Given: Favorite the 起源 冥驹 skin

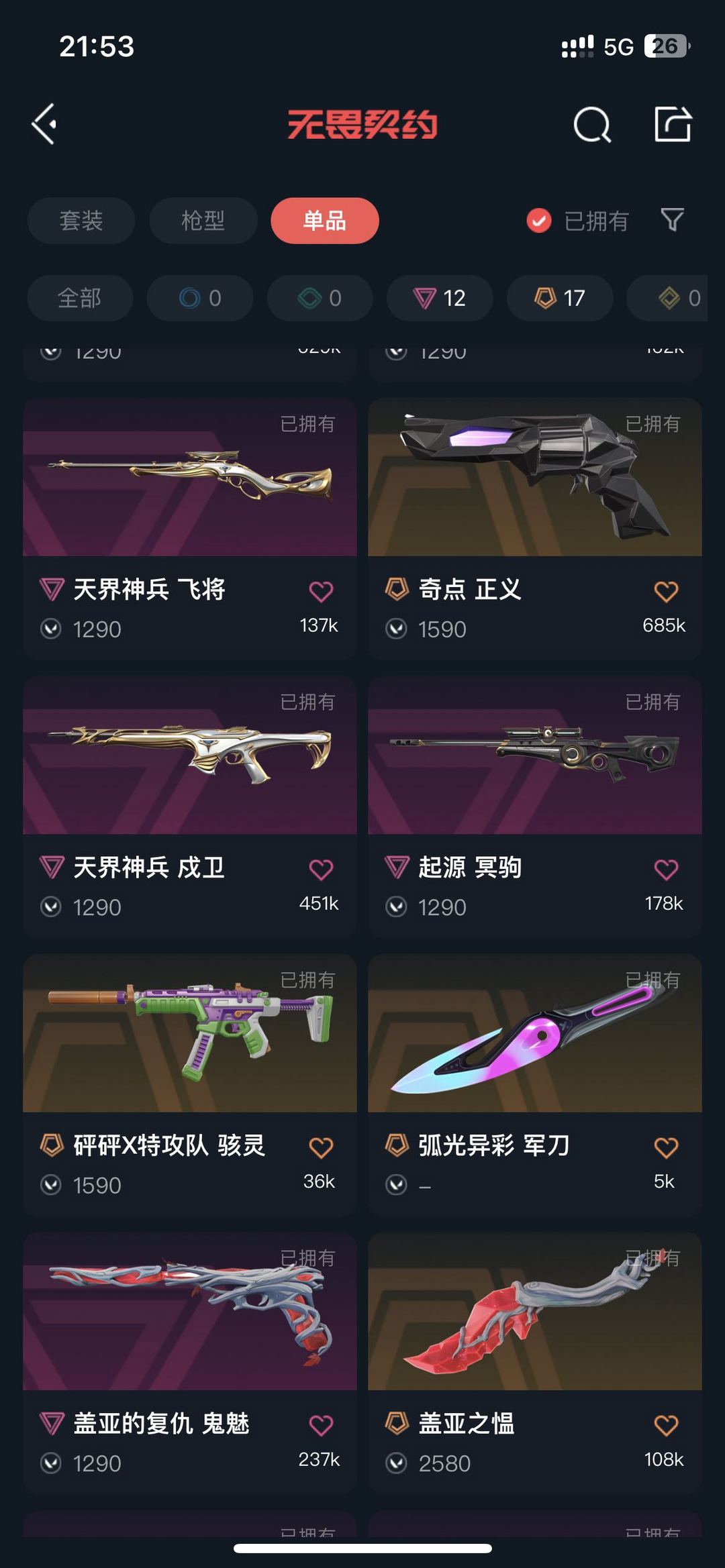Looking at the screenshot, I should [666, 870].
